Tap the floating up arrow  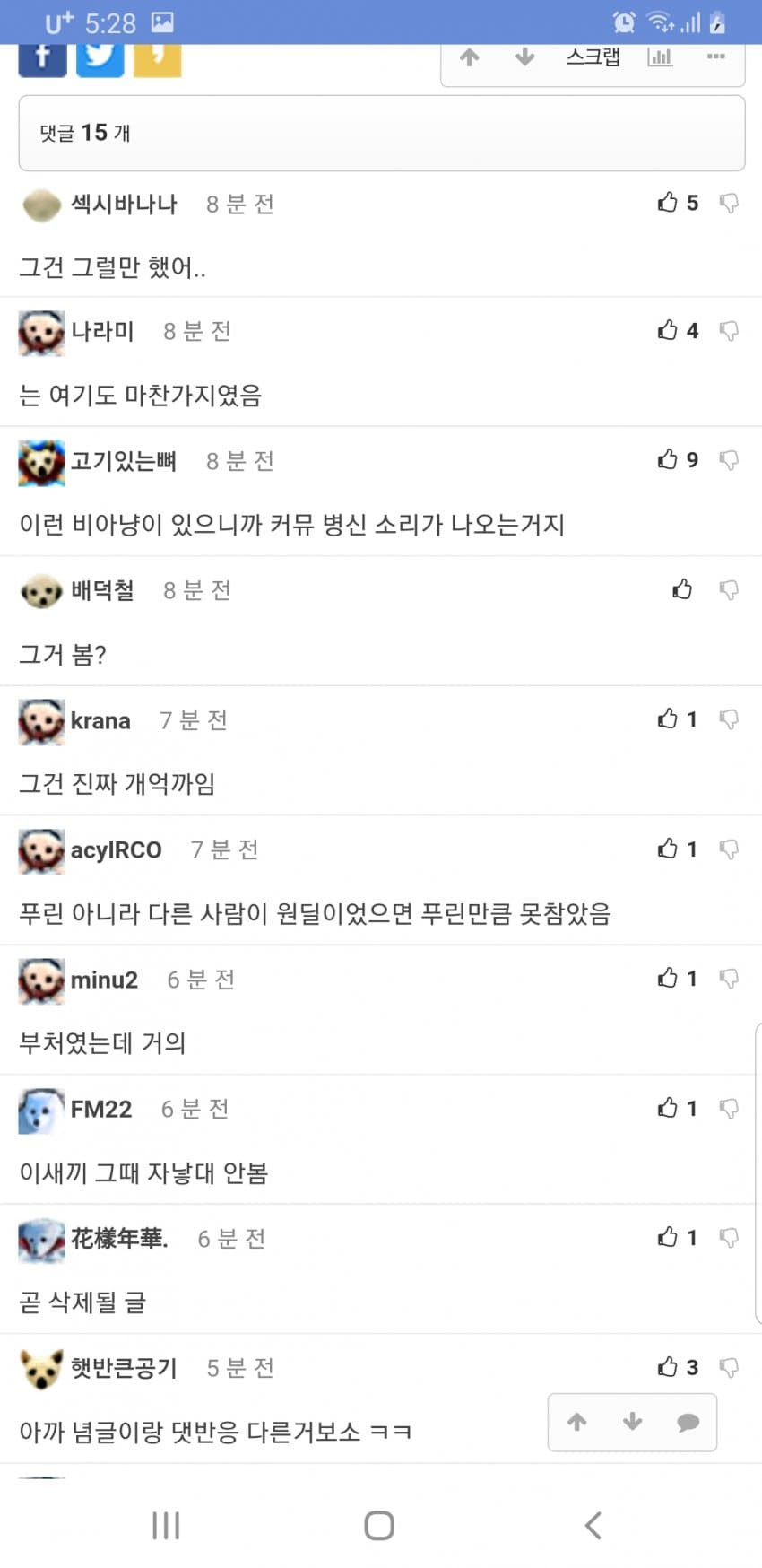pos(577,1422)
